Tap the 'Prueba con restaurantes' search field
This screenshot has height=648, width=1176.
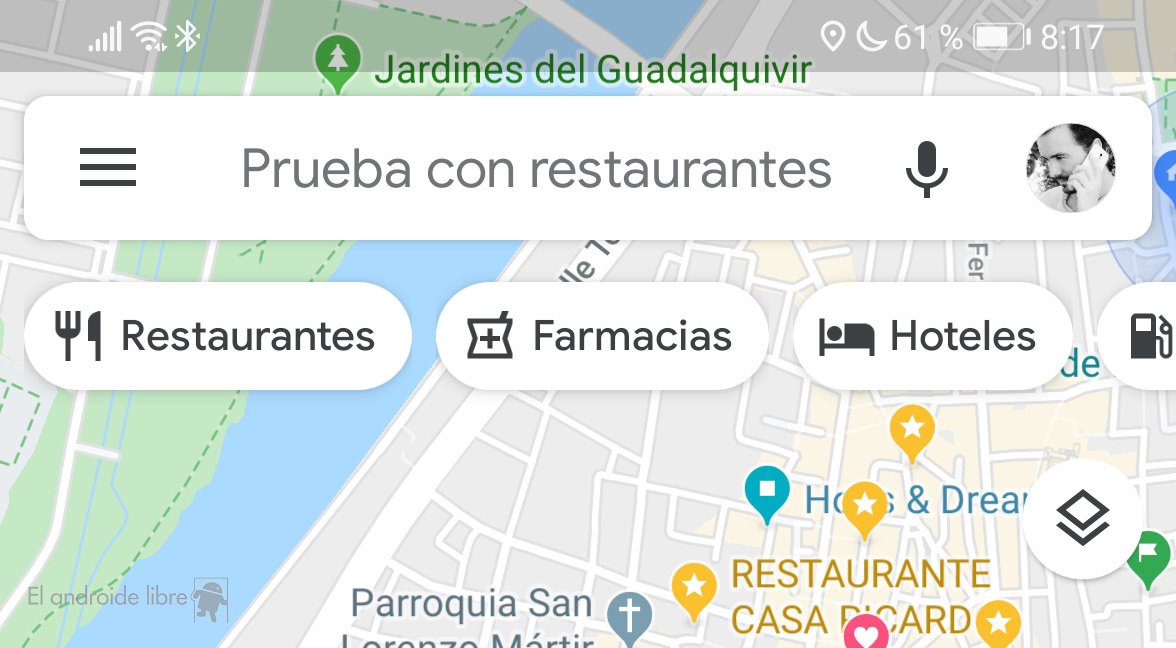(536, 169)
